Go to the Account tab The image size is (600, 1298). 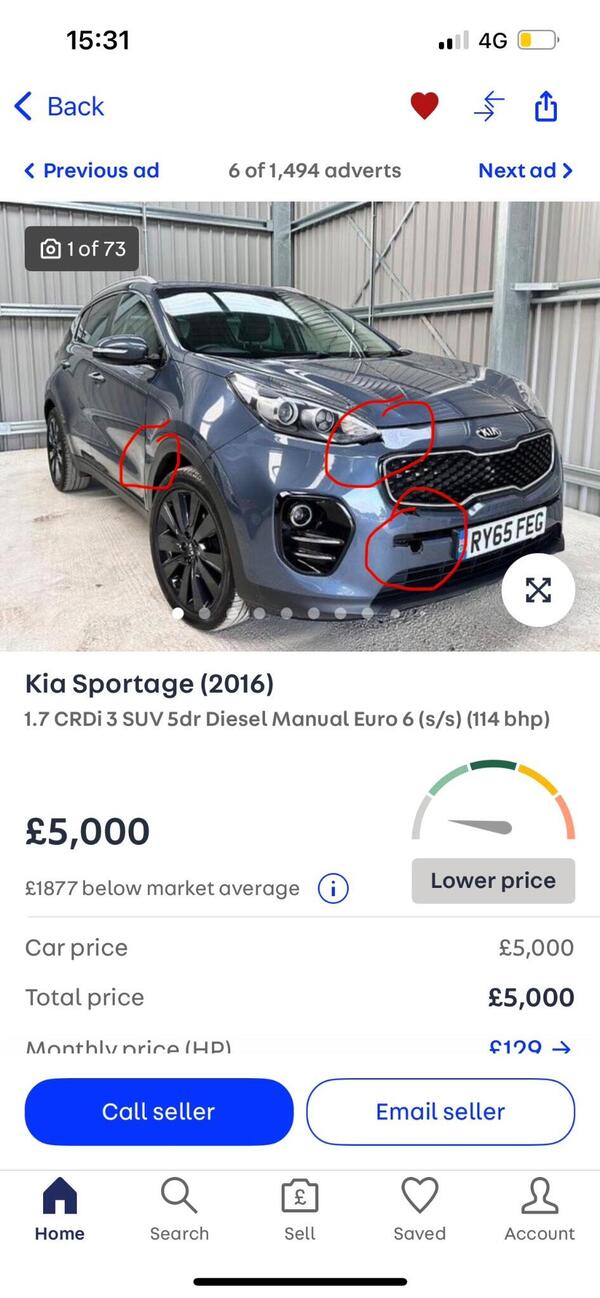540,1208
